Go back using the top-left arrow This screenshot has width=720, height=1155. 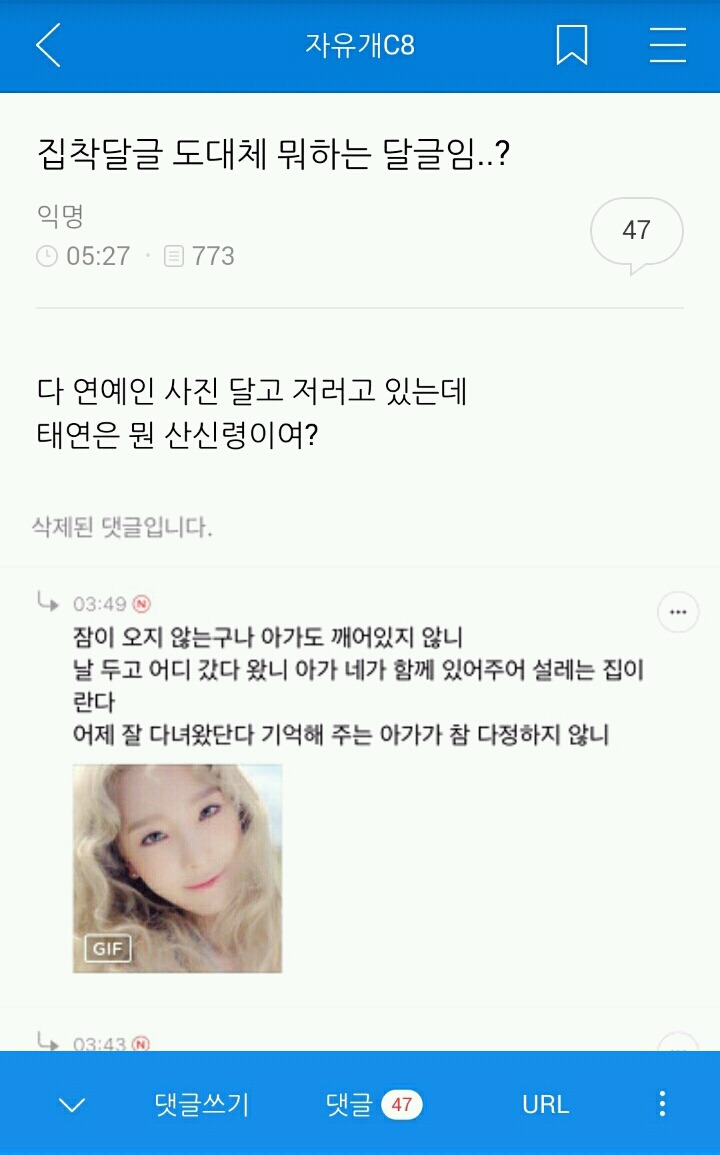click(48, 46)
